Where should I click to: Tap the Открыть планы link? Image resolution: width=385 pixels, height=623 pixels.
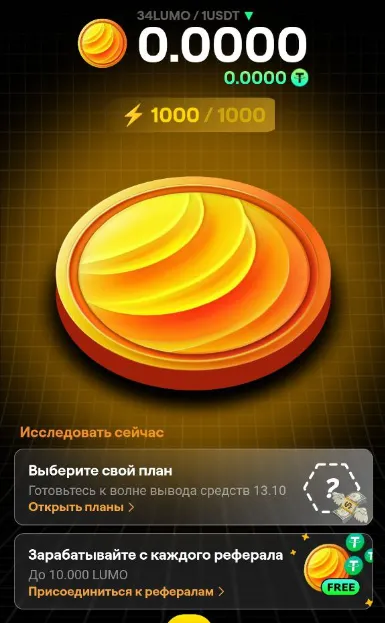[81, 507]
